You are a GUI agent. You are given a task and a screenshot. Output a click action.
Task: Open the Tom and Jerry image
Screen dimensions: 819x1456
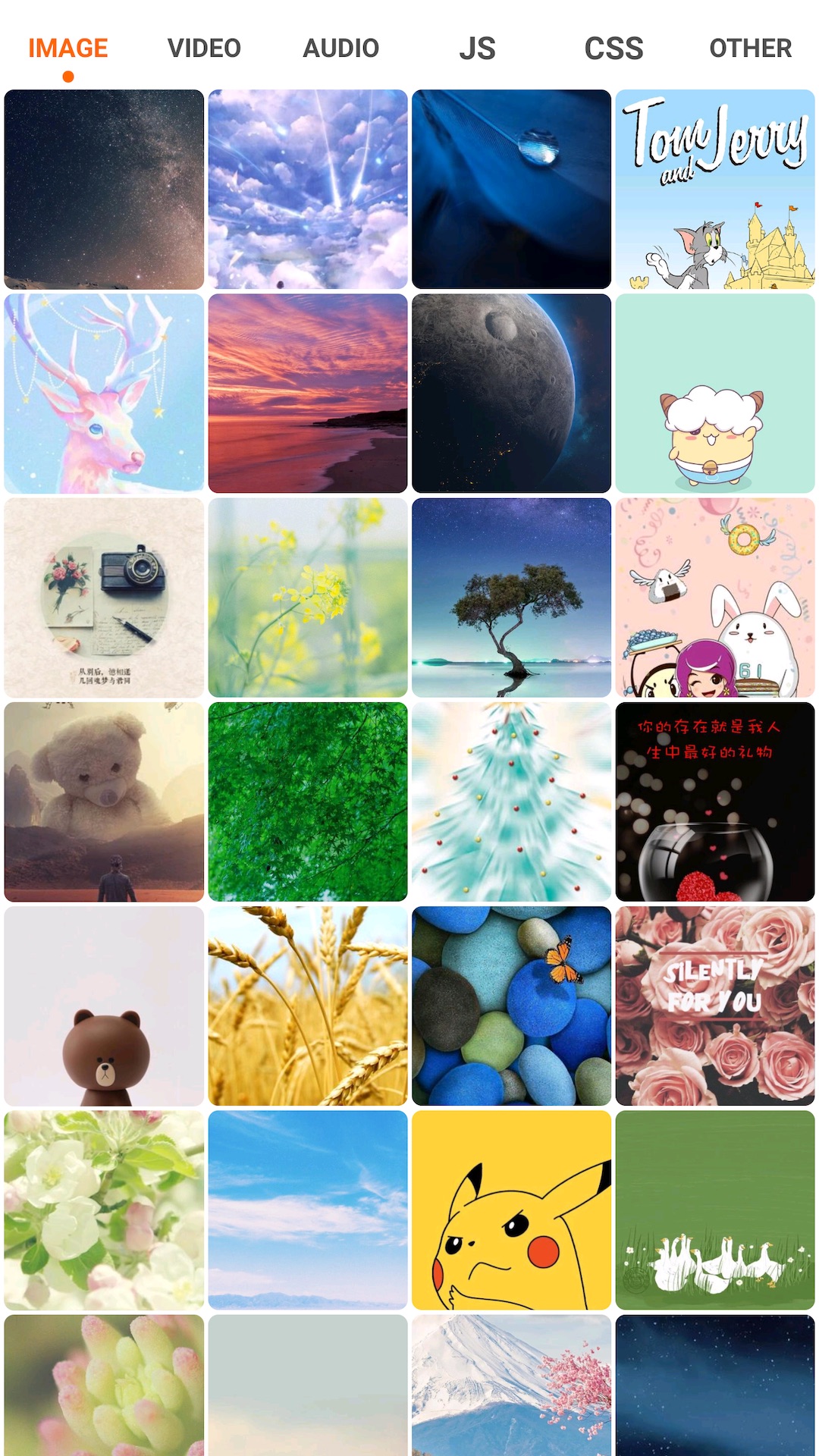[715, 190]
